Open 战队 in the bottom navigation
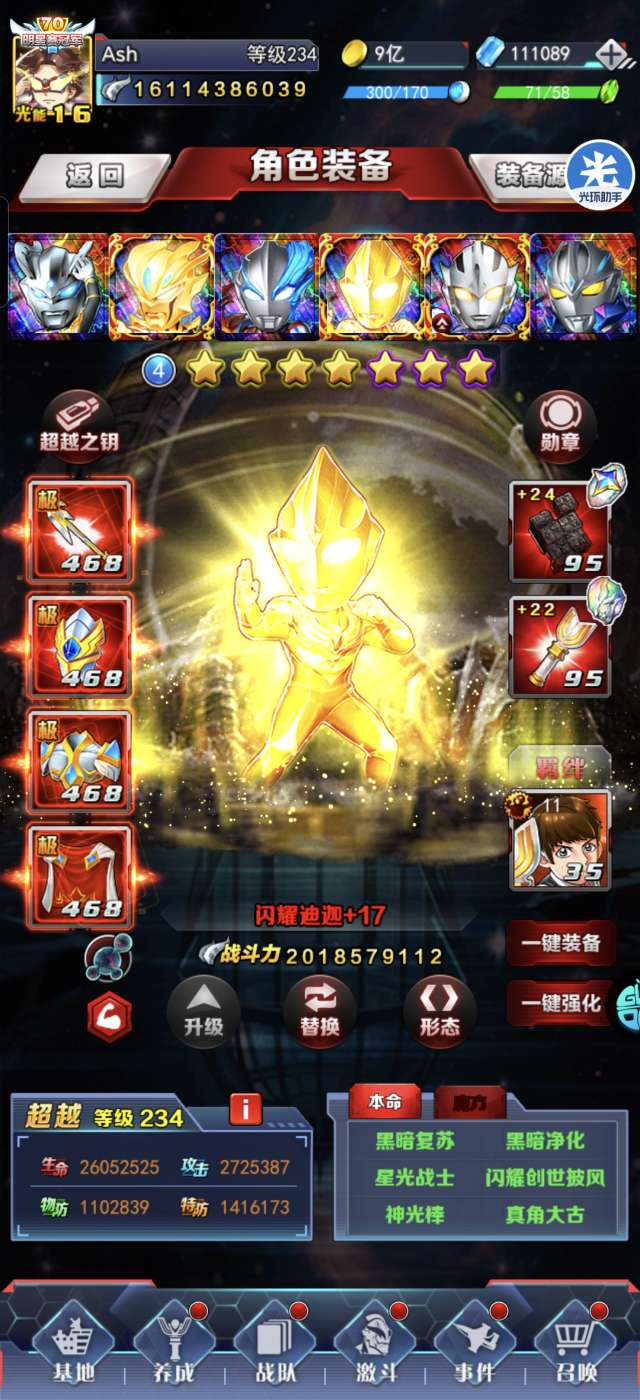Viewport: 640px width, 1400px height. pyautogui.click(x=274, y=1347)
